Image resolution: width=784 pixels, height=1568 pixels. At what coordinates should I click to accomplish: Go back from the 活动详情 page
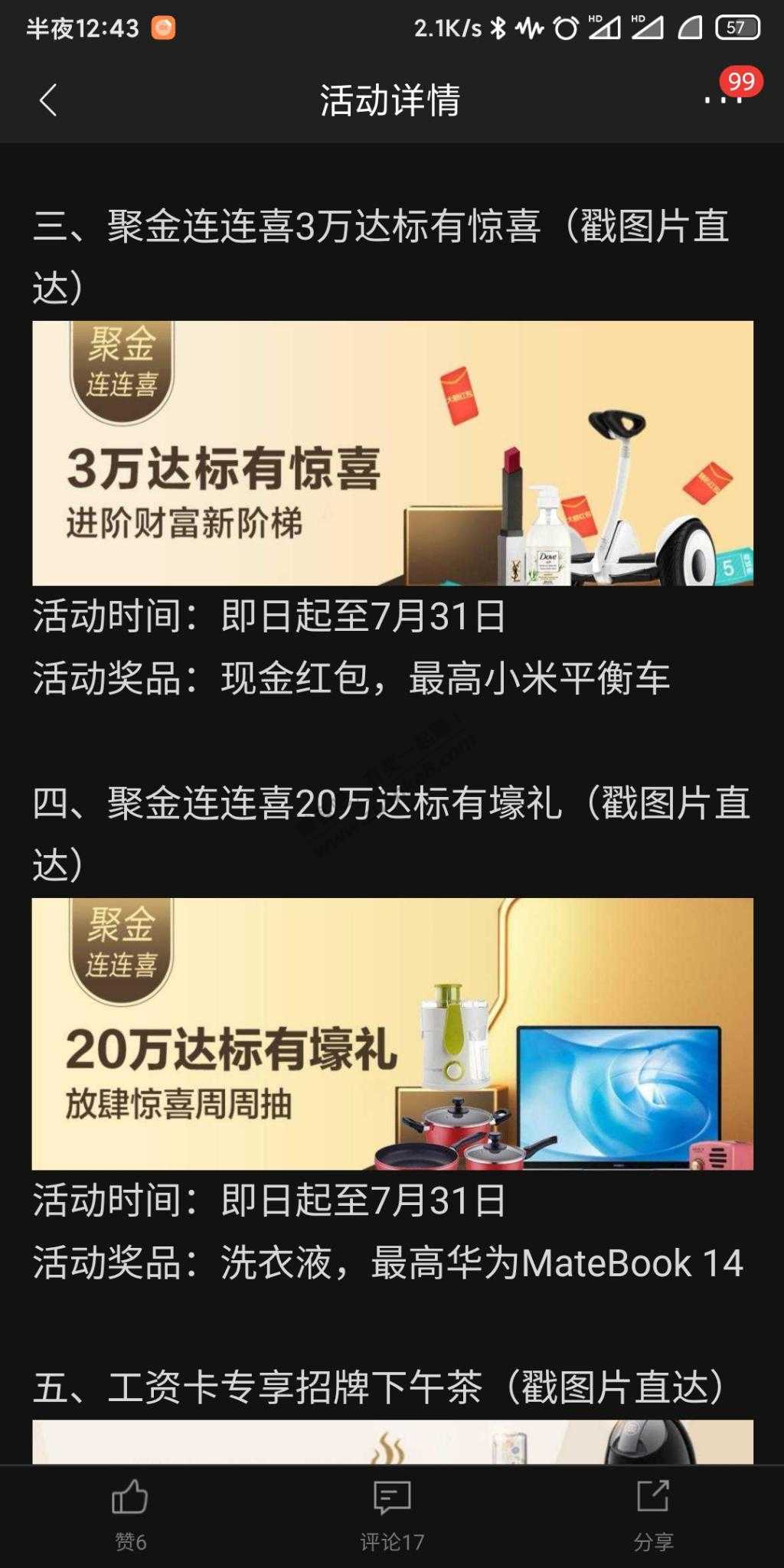48,100
